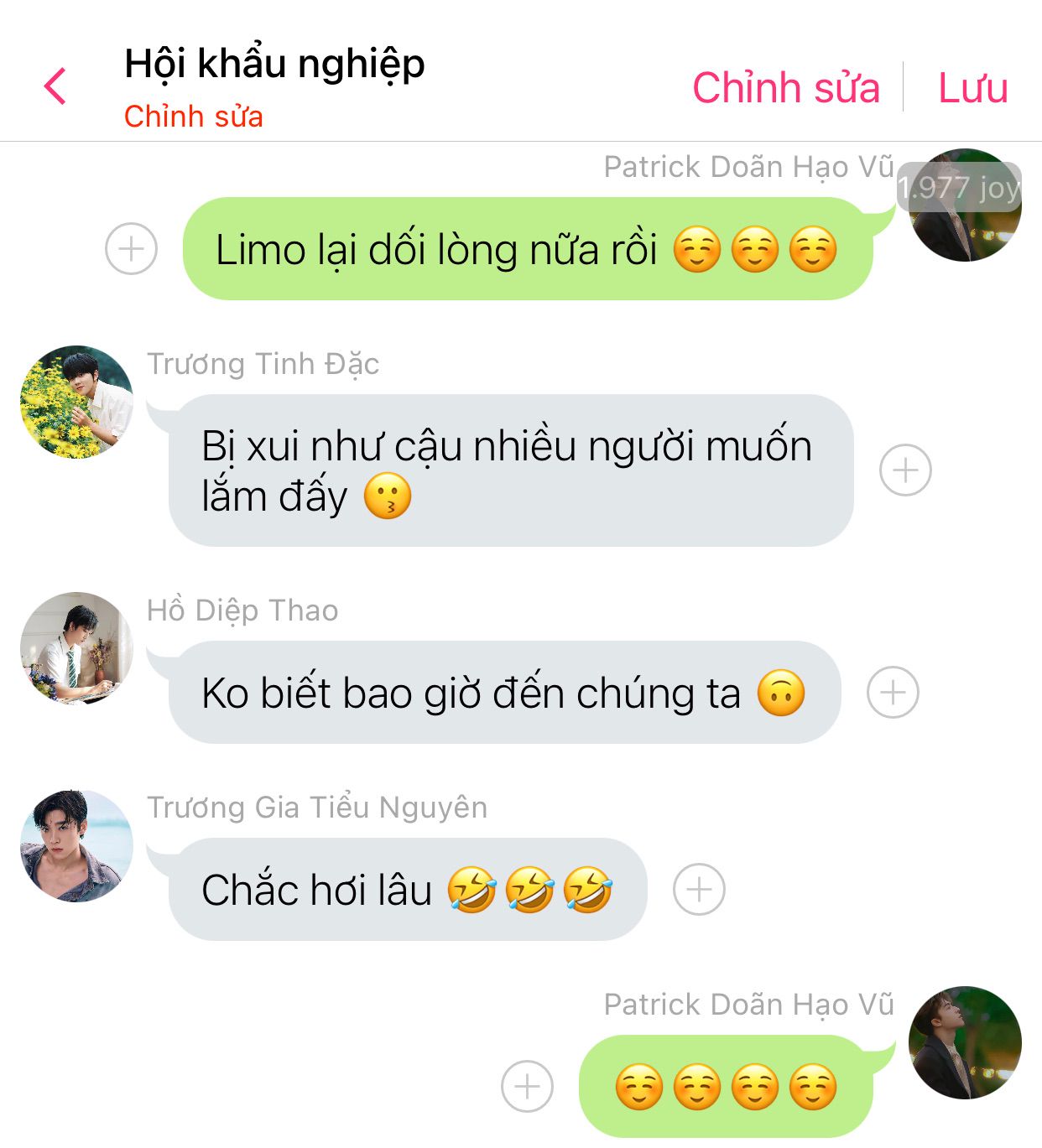1042x1148 pixels.
Task: Open Patrick's avatar beside the last message
Action: [x=965, y=1042]
